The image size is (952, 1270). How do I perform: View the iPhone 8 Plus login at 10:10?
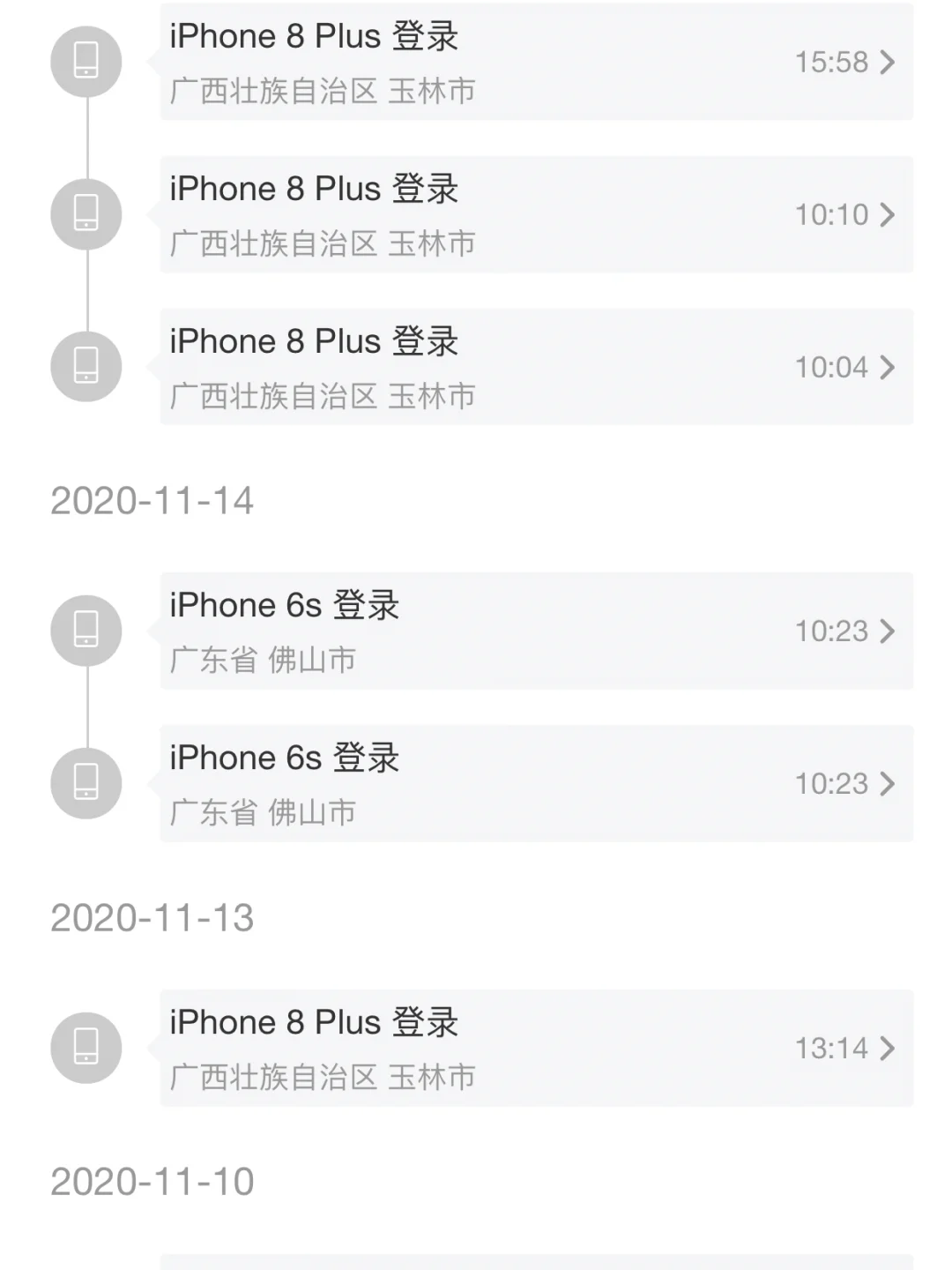536,214
